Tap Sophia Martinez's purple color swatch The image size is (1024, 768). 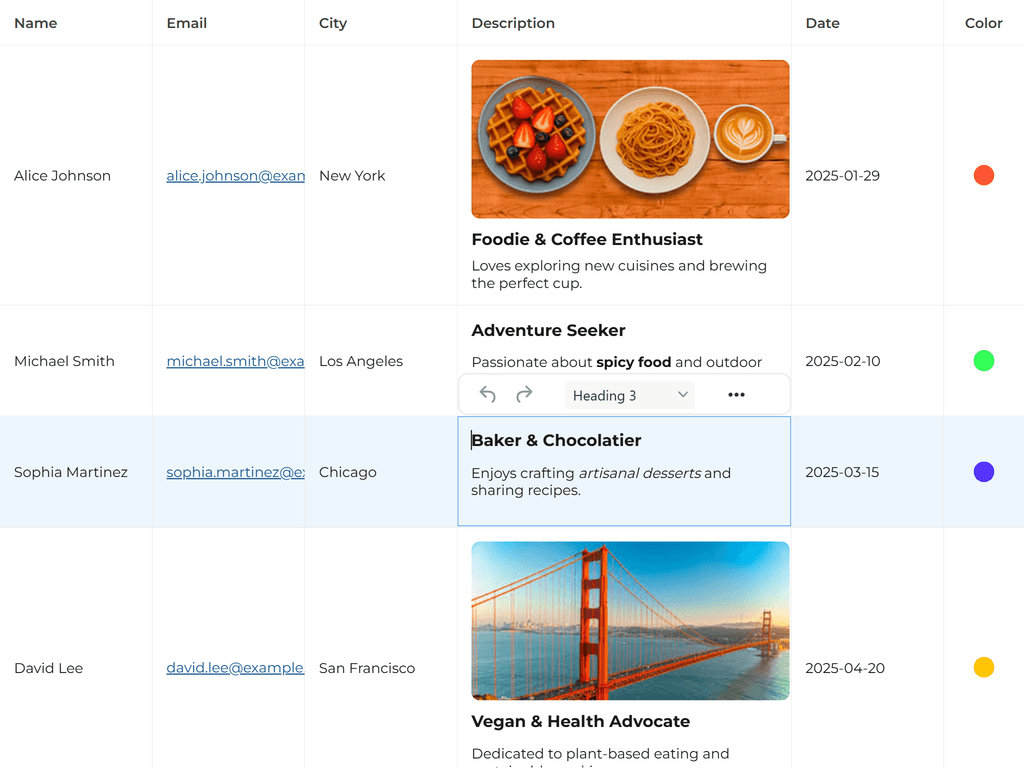click(984, 472)
